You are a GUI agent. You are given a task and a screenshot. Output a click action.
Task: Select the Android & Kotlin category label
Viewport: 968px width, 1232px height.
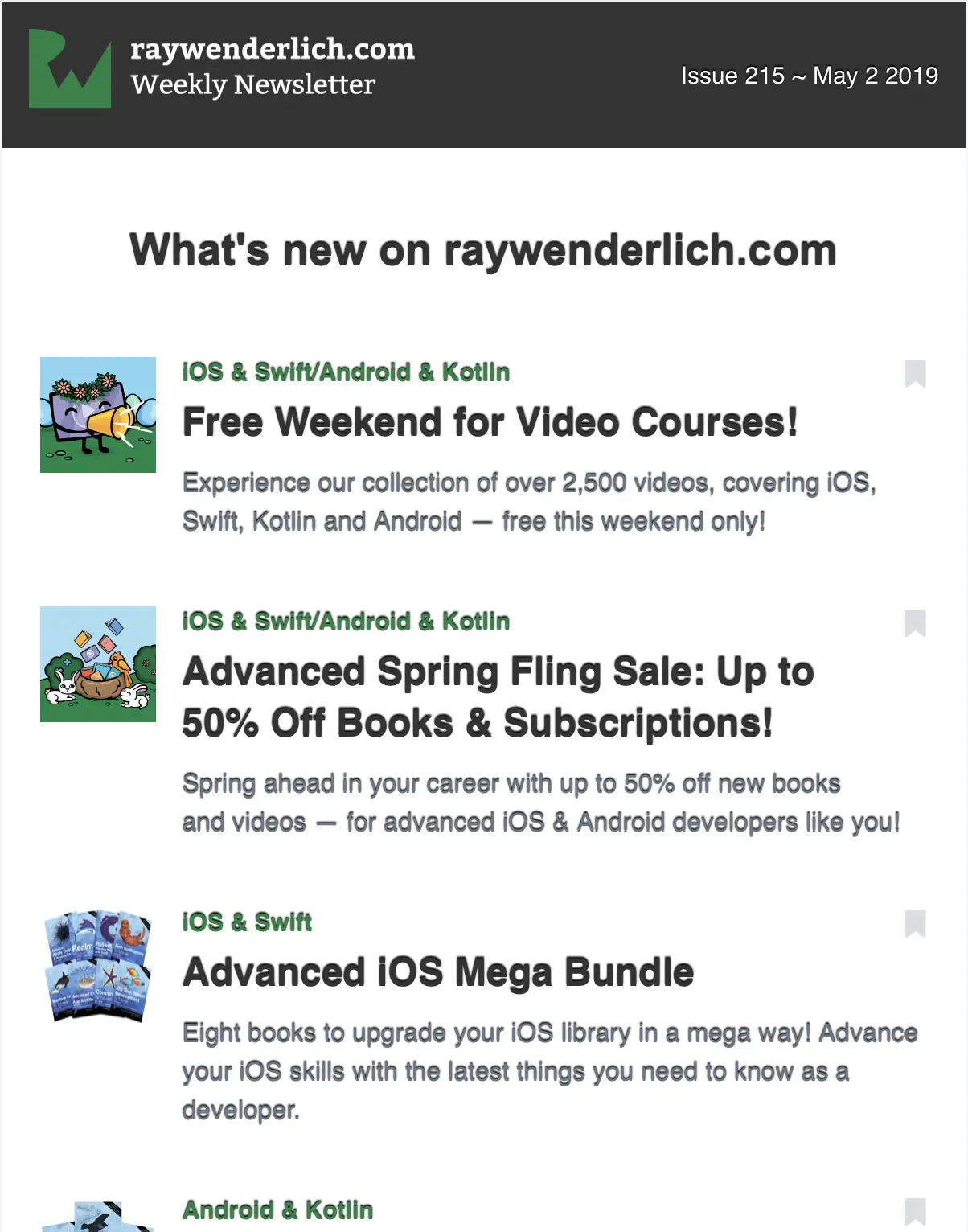(x=277, y=1210)
